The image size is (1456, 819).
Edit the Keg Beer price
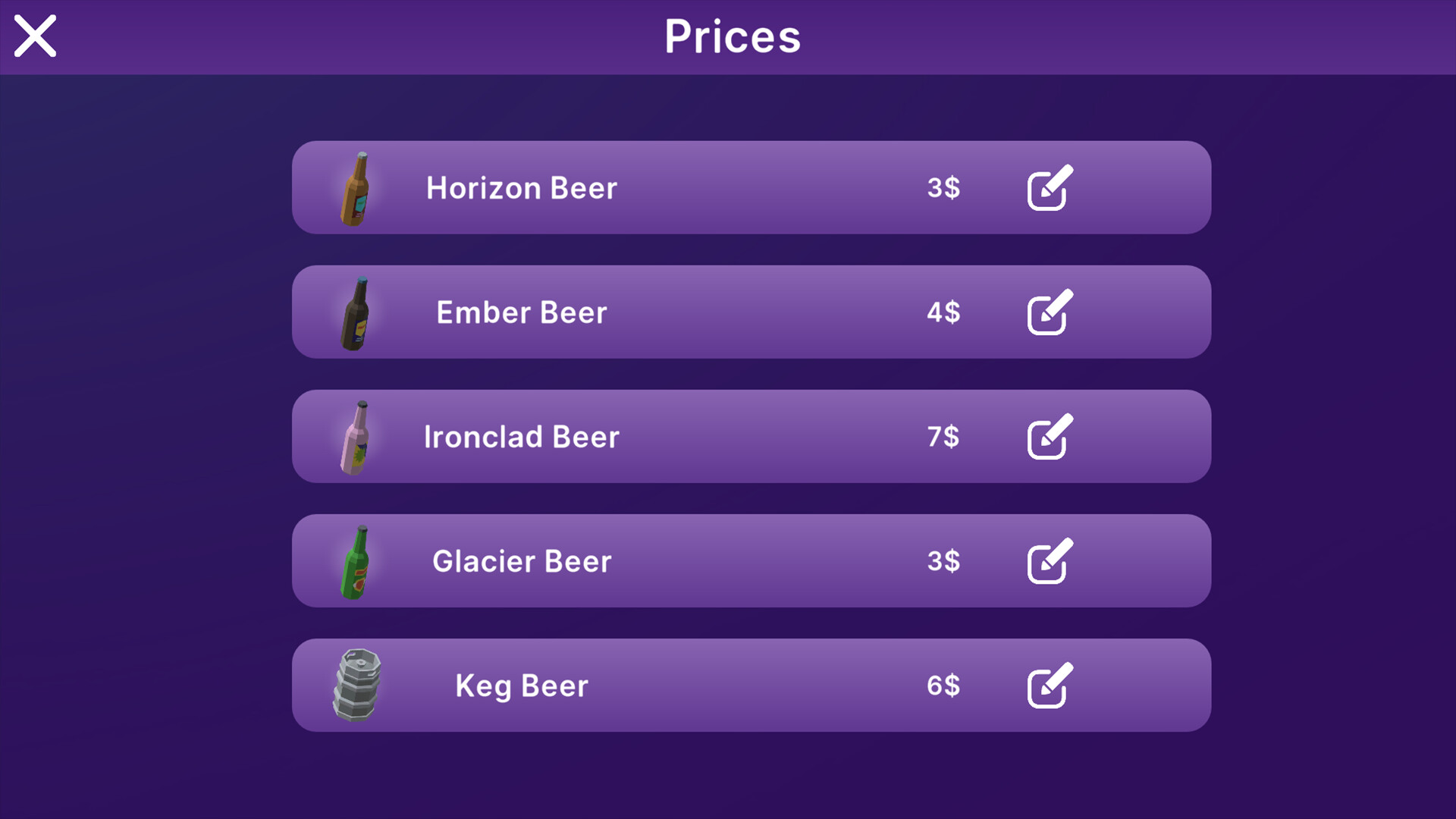pyautogui.click(x=1050, y=685)
